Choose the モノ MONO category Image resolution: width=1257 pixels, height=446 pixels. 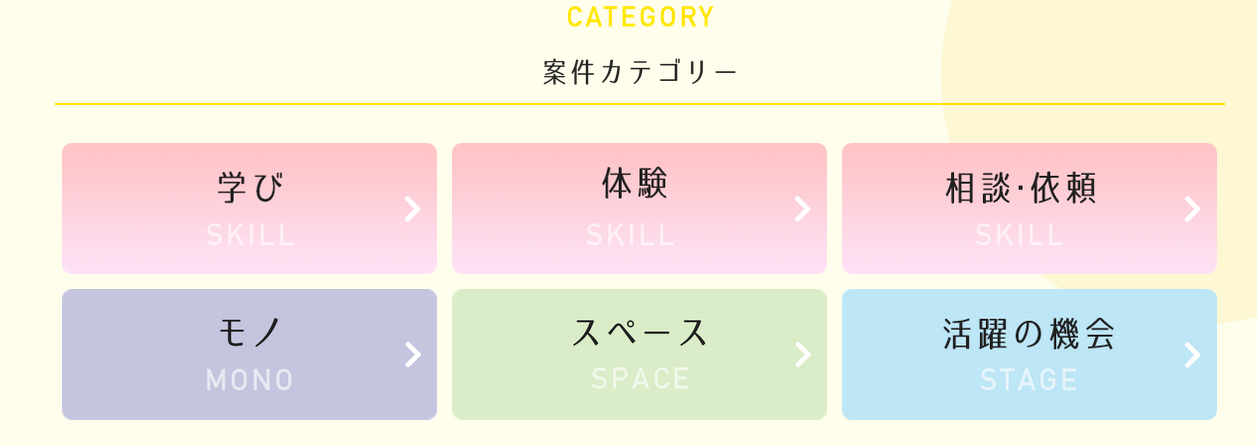249,354
